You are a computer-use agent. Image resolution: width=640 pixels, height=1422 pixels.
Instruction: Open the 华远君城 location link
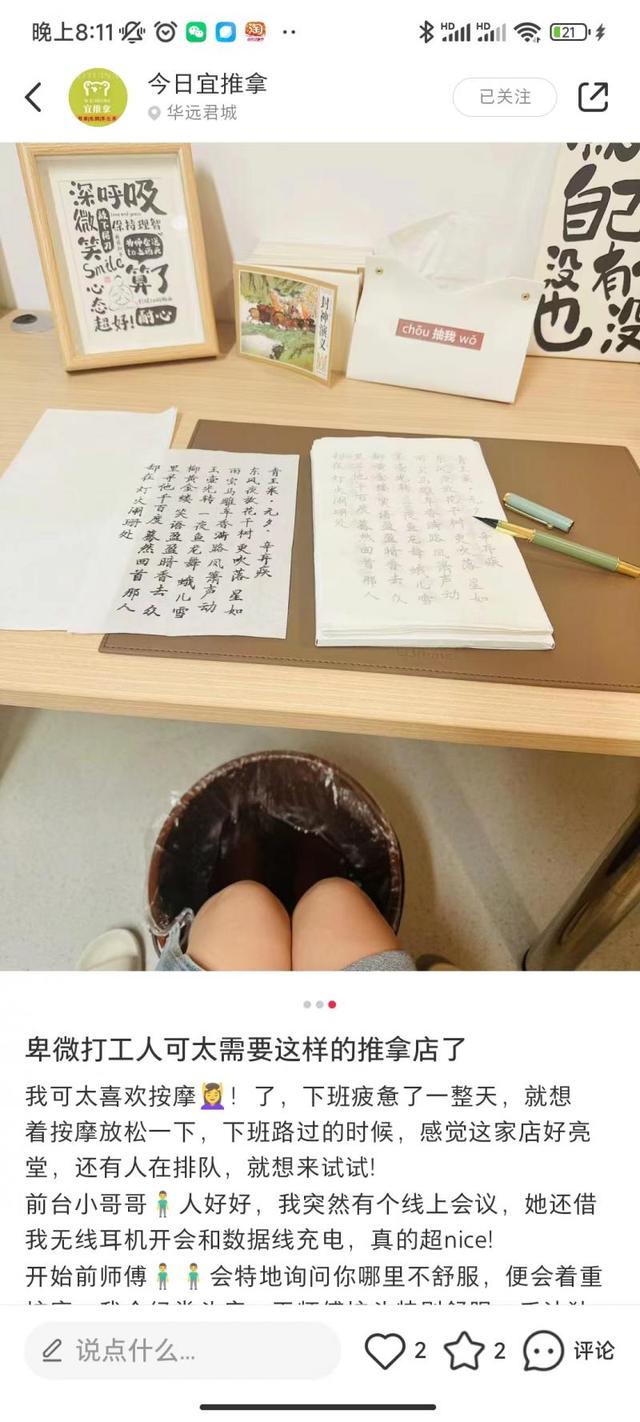pyautogui.click(x=201, y=113)
